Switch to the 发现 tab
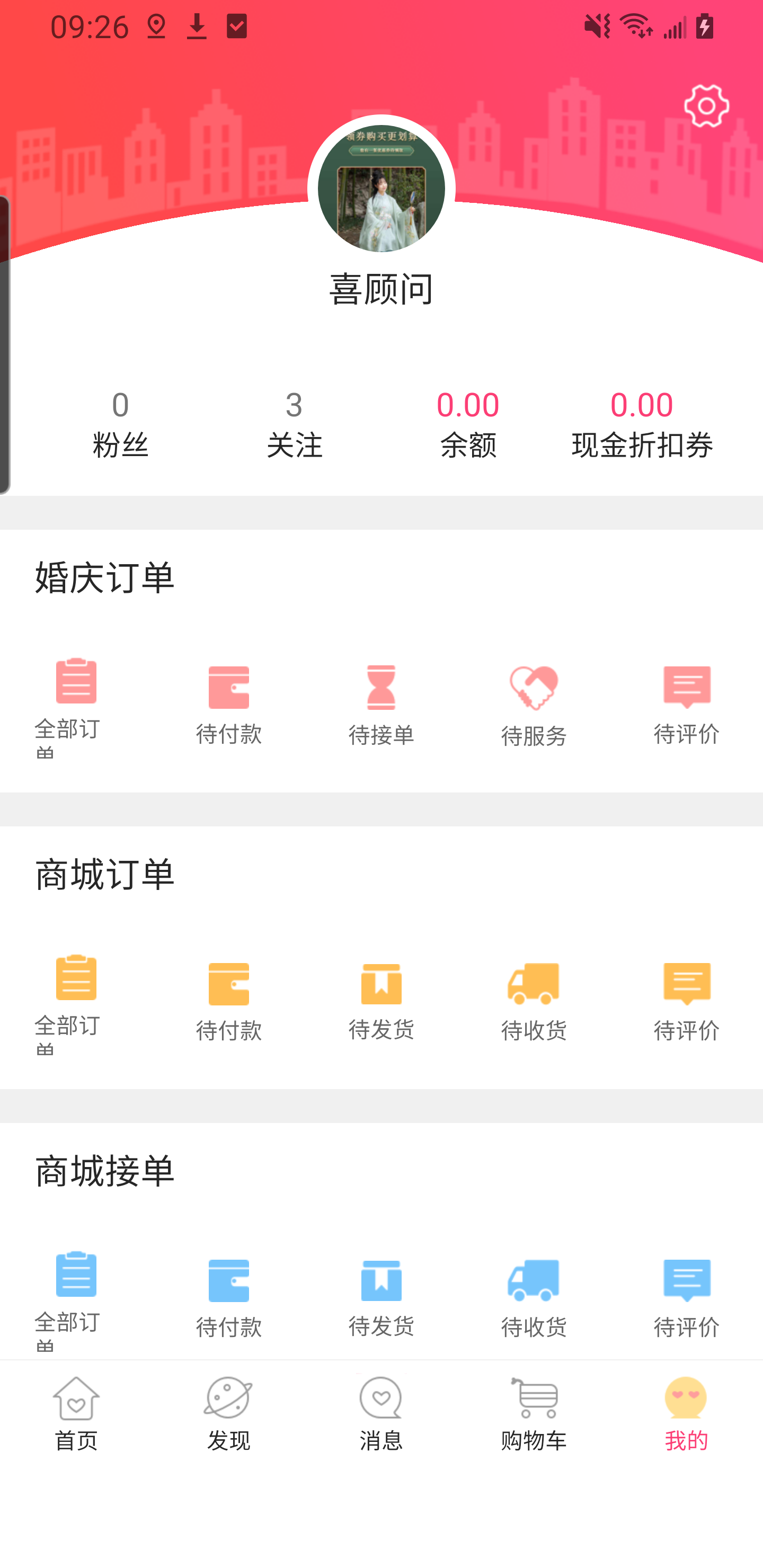 tap(228, 1418)
